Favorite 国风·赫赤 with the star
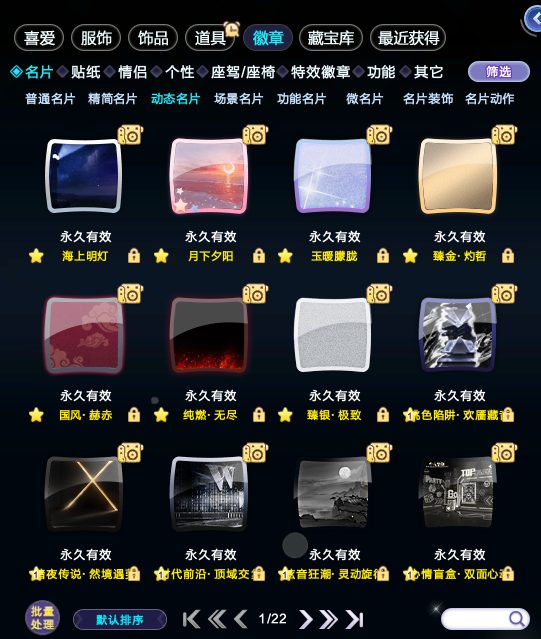The height and width of the screenshot is (639, 541). (x=36, y=415)
